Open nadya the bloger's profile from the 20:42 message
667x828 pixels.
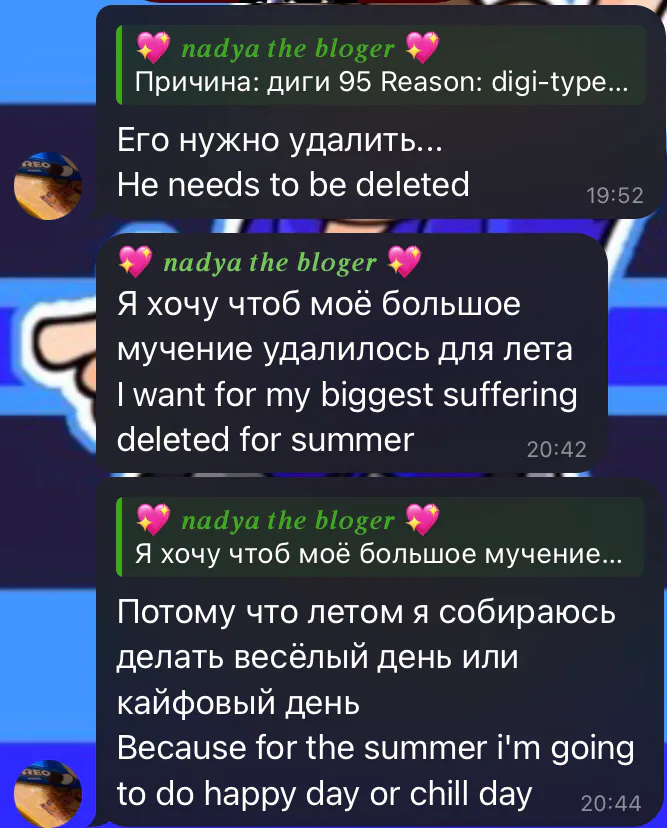[x=270, y=262]
